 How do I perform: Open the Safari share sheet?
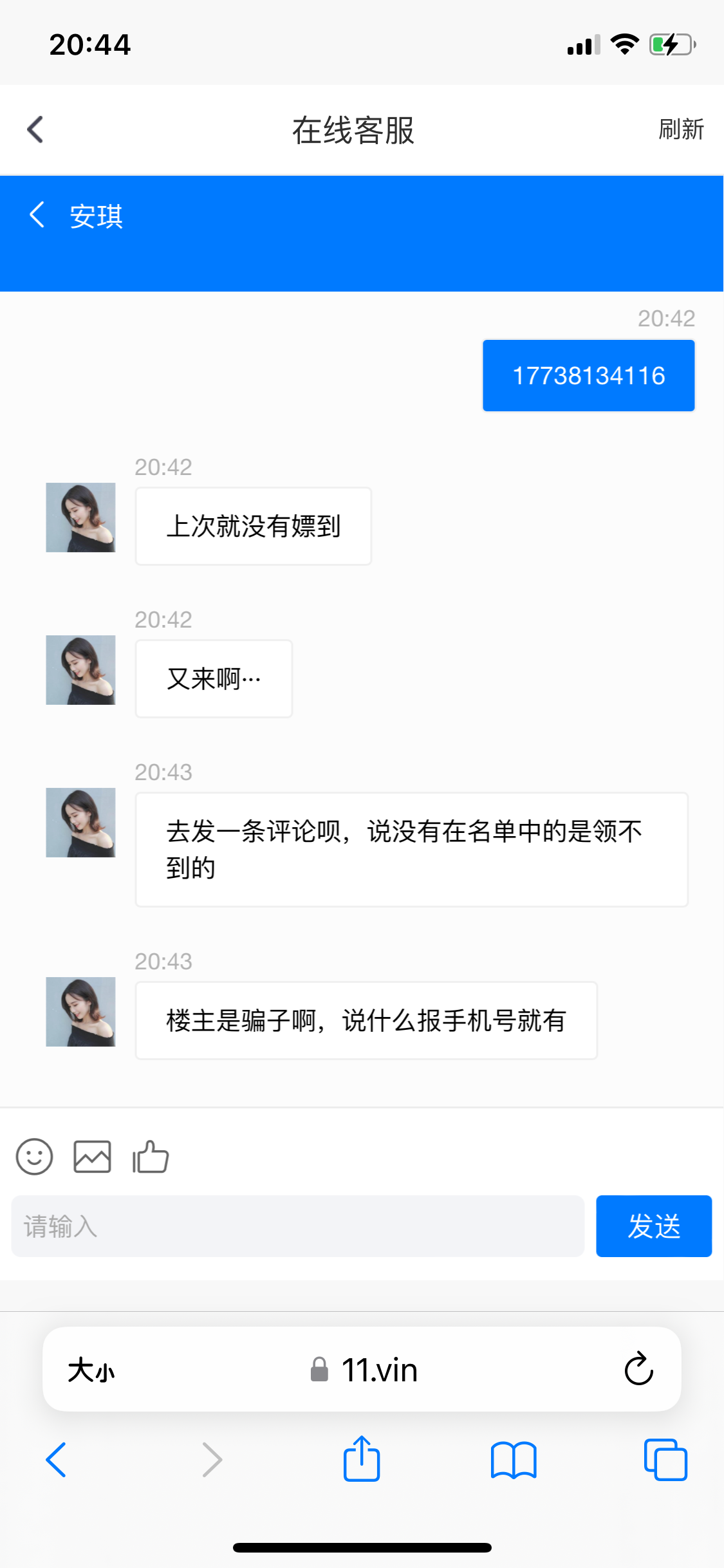[362, 1459]
